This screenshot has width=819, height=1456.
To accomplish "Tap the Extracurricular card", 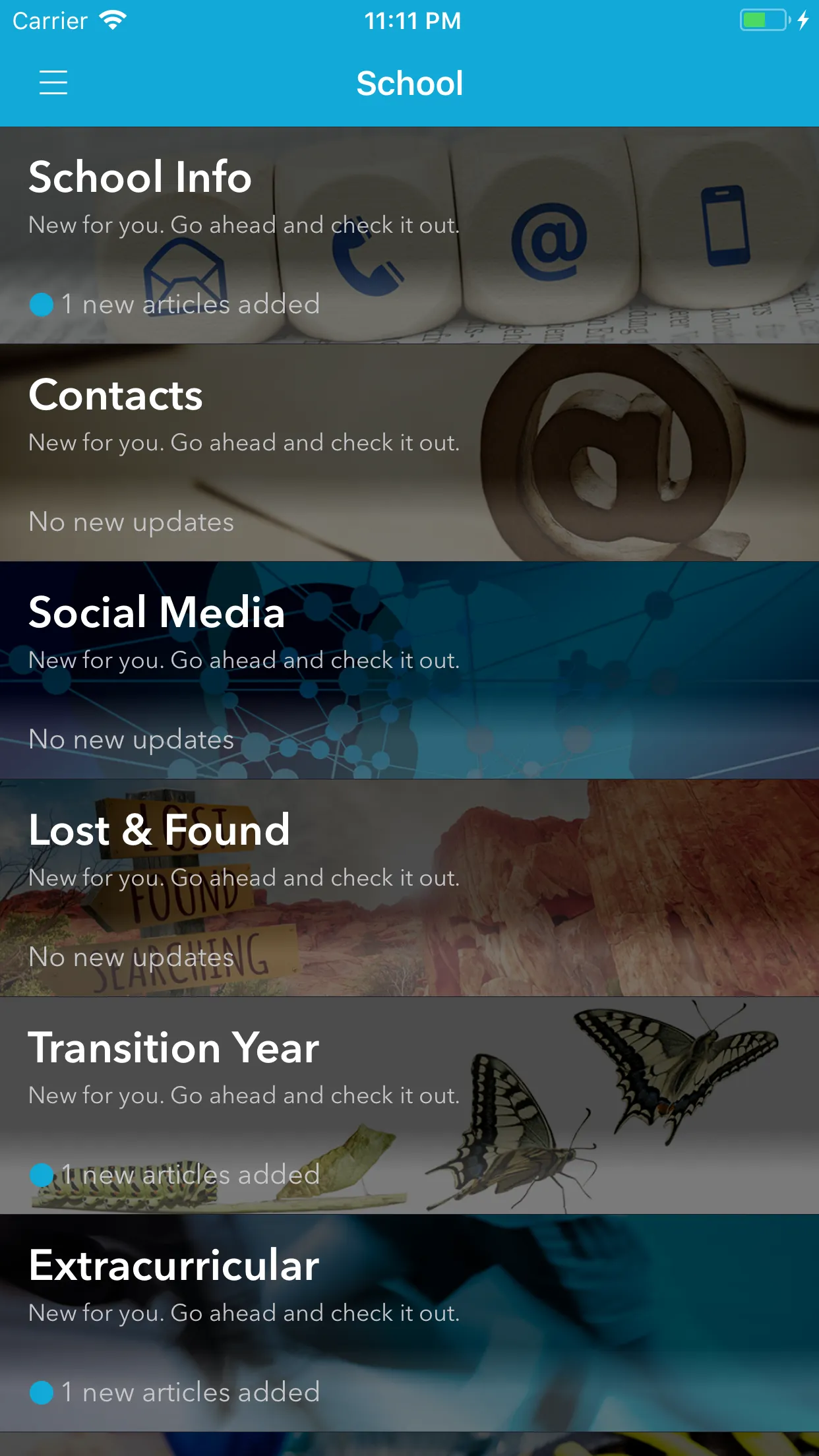I will click(409, 1323).
